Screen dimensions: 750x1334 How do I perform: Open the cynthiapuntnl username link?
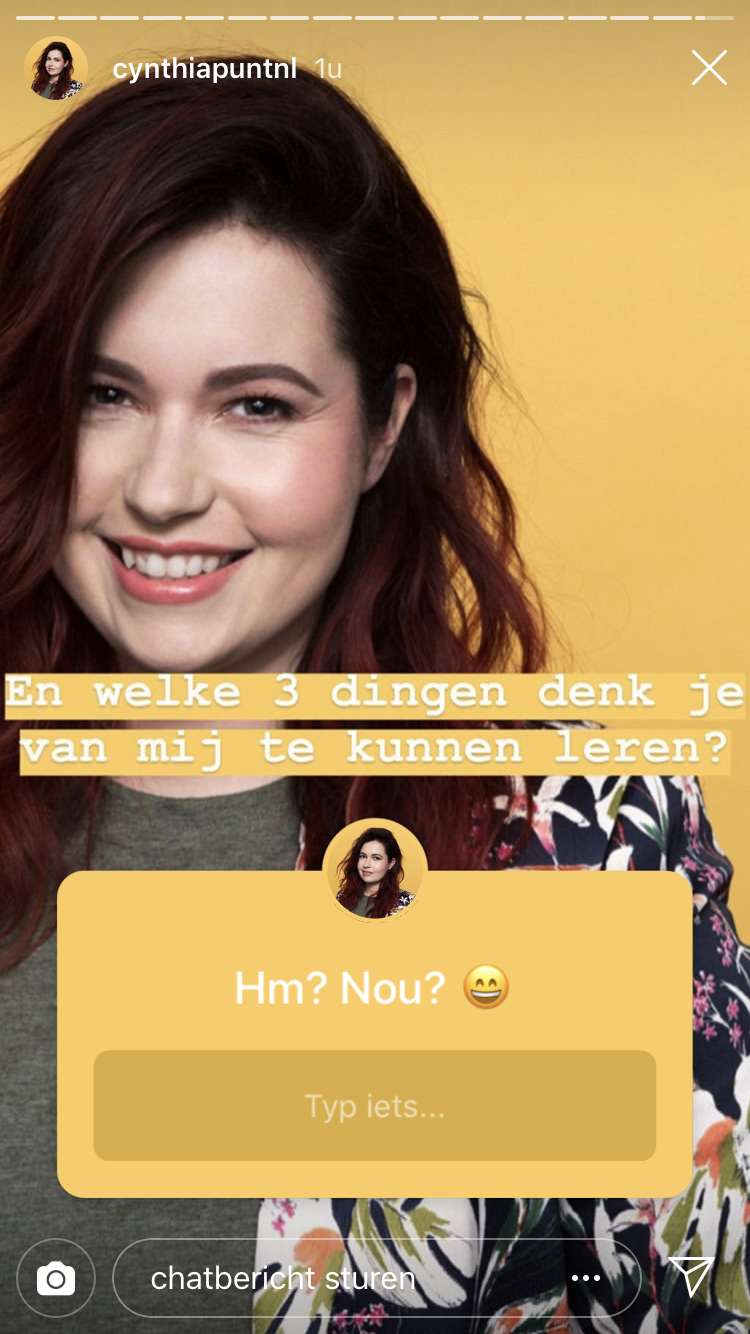tap(204, 69)
